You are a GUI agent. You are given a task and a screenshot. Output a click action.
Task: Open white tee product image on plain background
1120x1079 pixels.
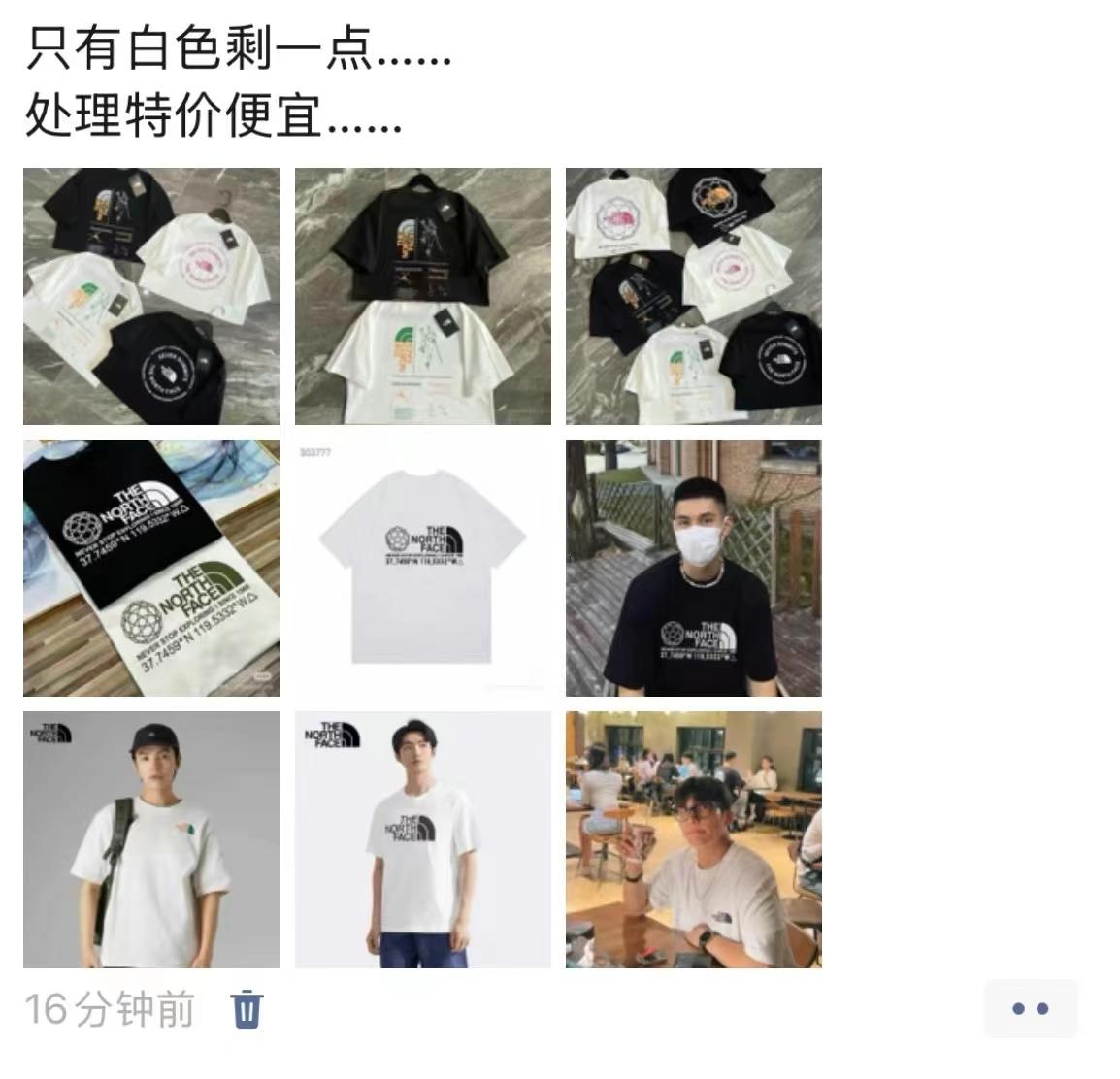(x=422, y=568)
